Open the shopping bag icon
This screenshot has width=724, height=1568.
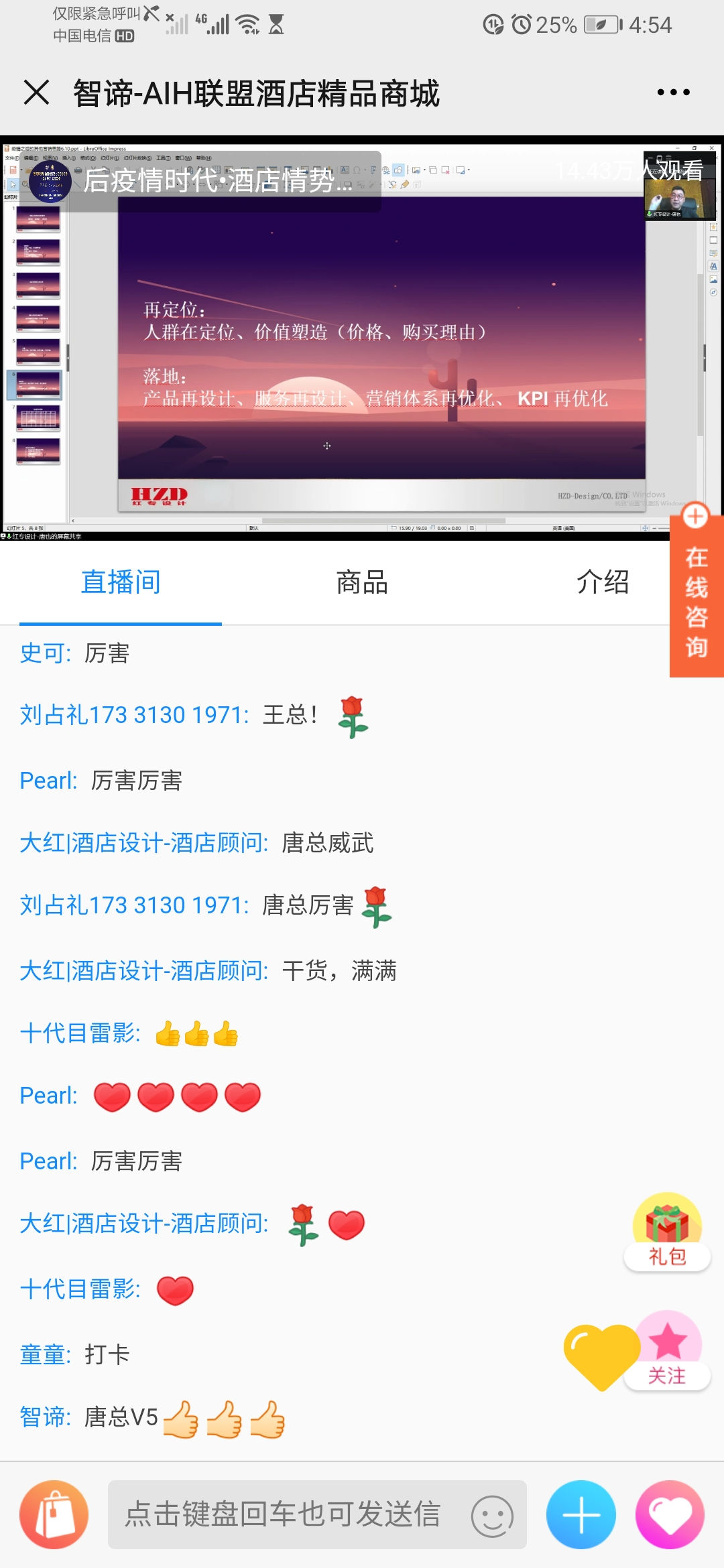(54, 1514)
